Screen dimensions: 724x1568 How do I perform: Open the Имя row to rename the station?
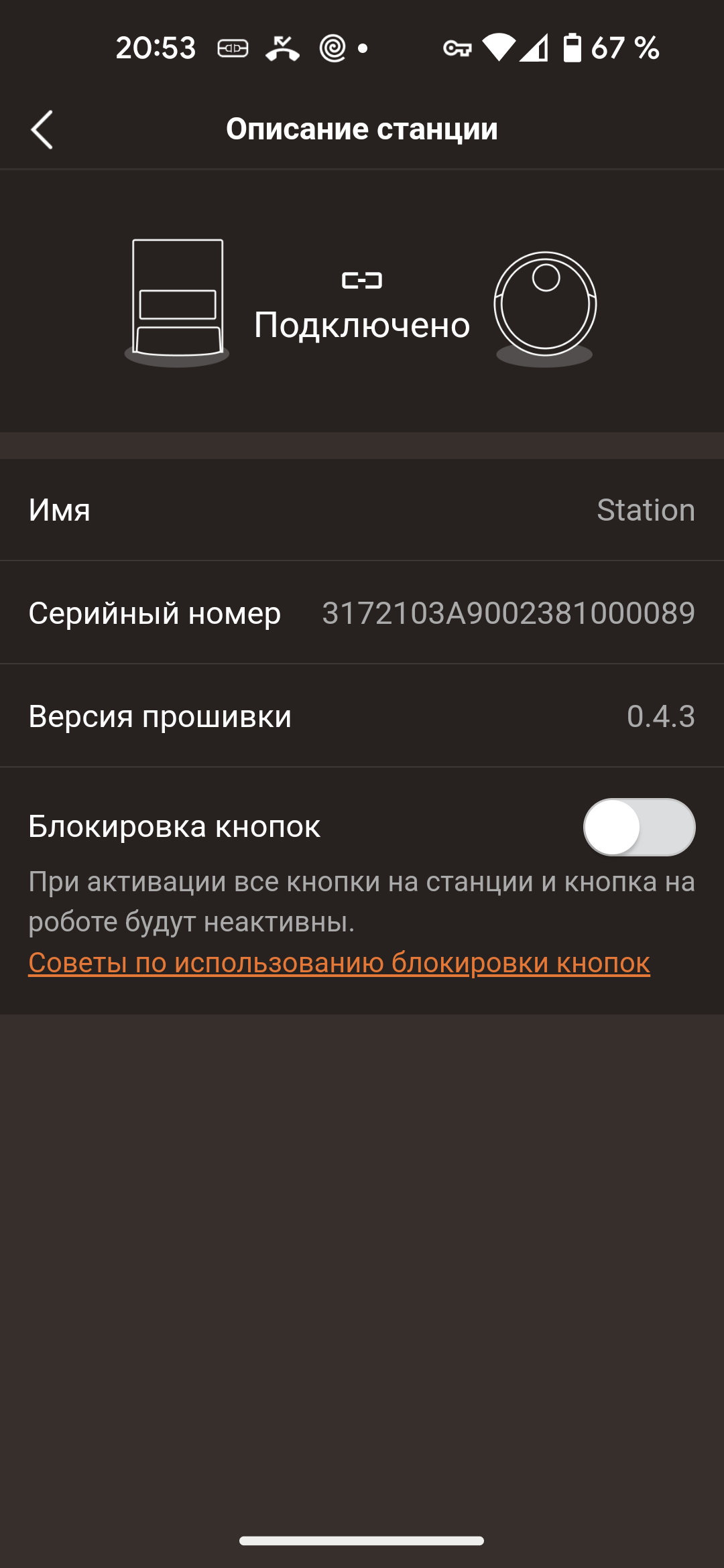coord(362,510)
